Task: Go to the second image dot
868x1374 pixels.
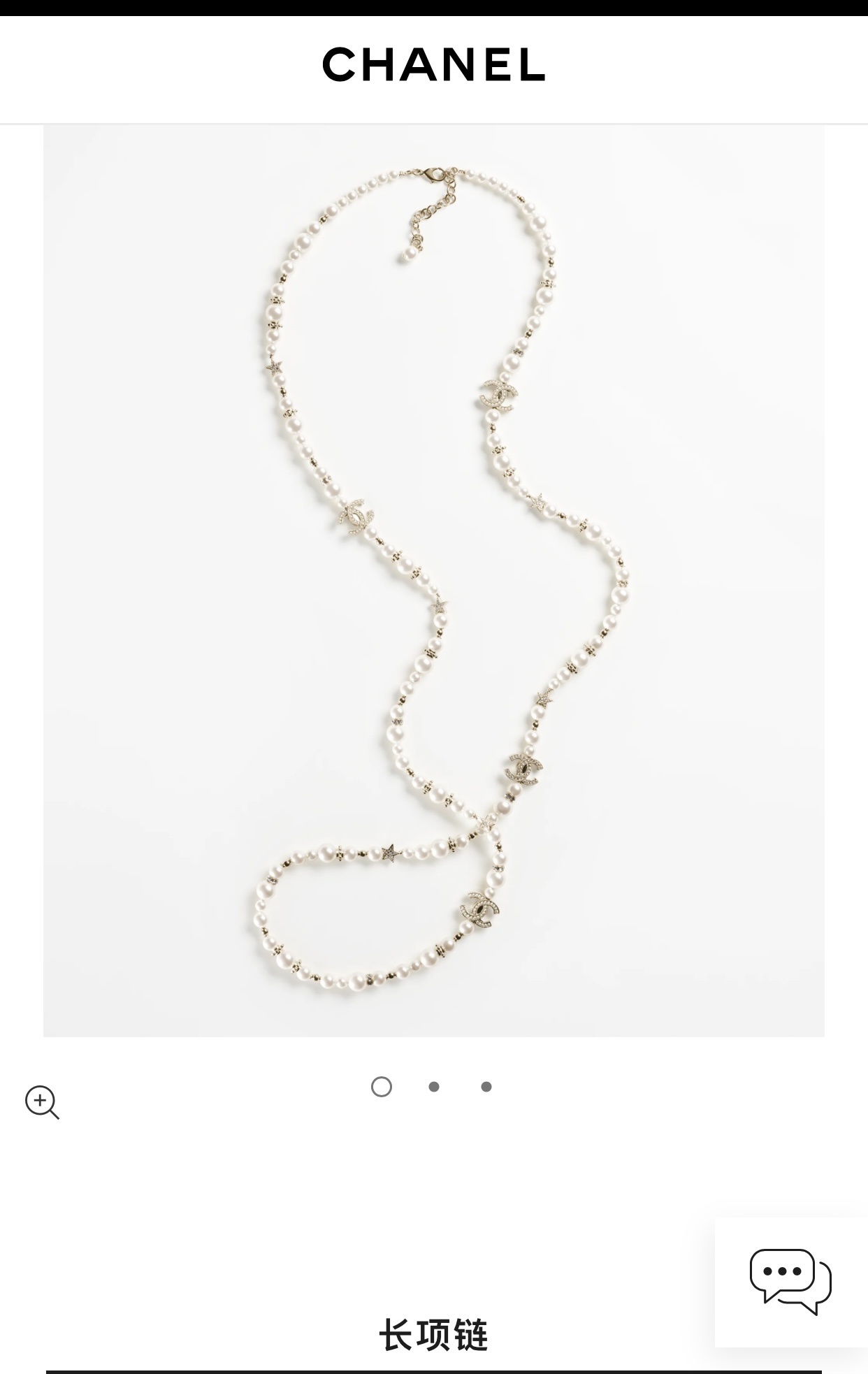Action: click(434, 1087)
